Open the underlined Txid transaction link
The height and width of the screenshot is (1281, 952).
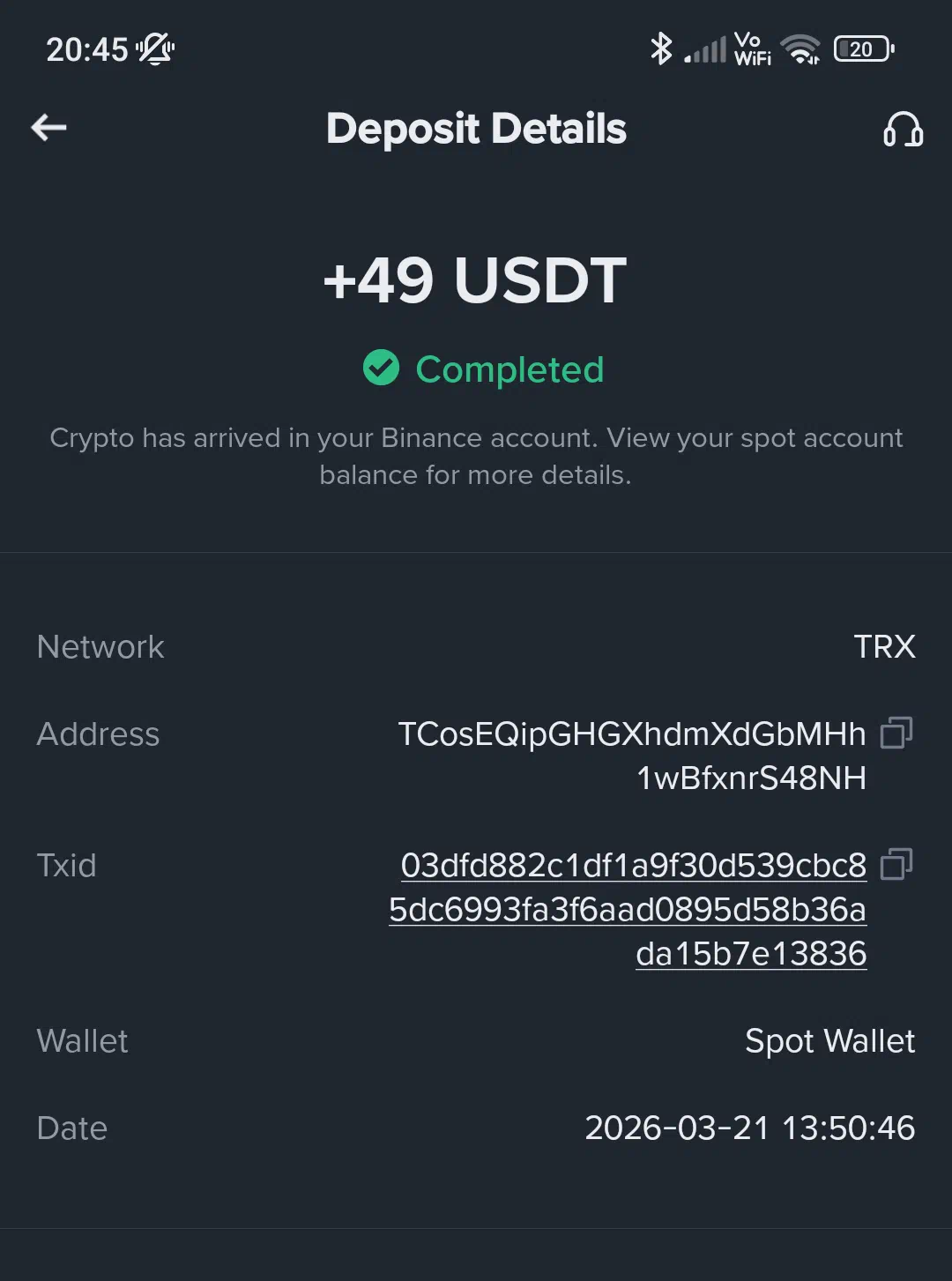point(628,909)
